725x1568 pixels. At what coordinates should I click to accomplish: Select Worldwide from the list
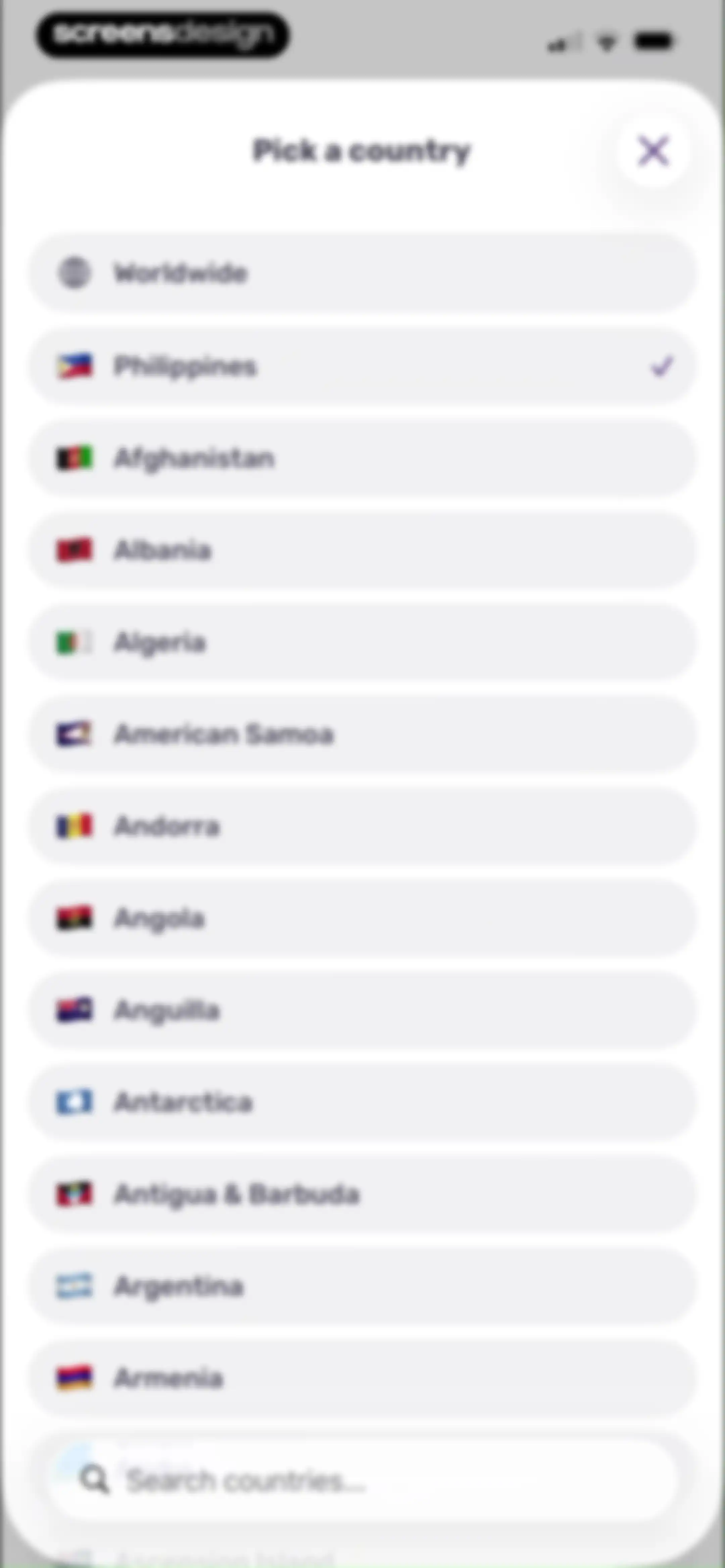(x=362, y=273)
